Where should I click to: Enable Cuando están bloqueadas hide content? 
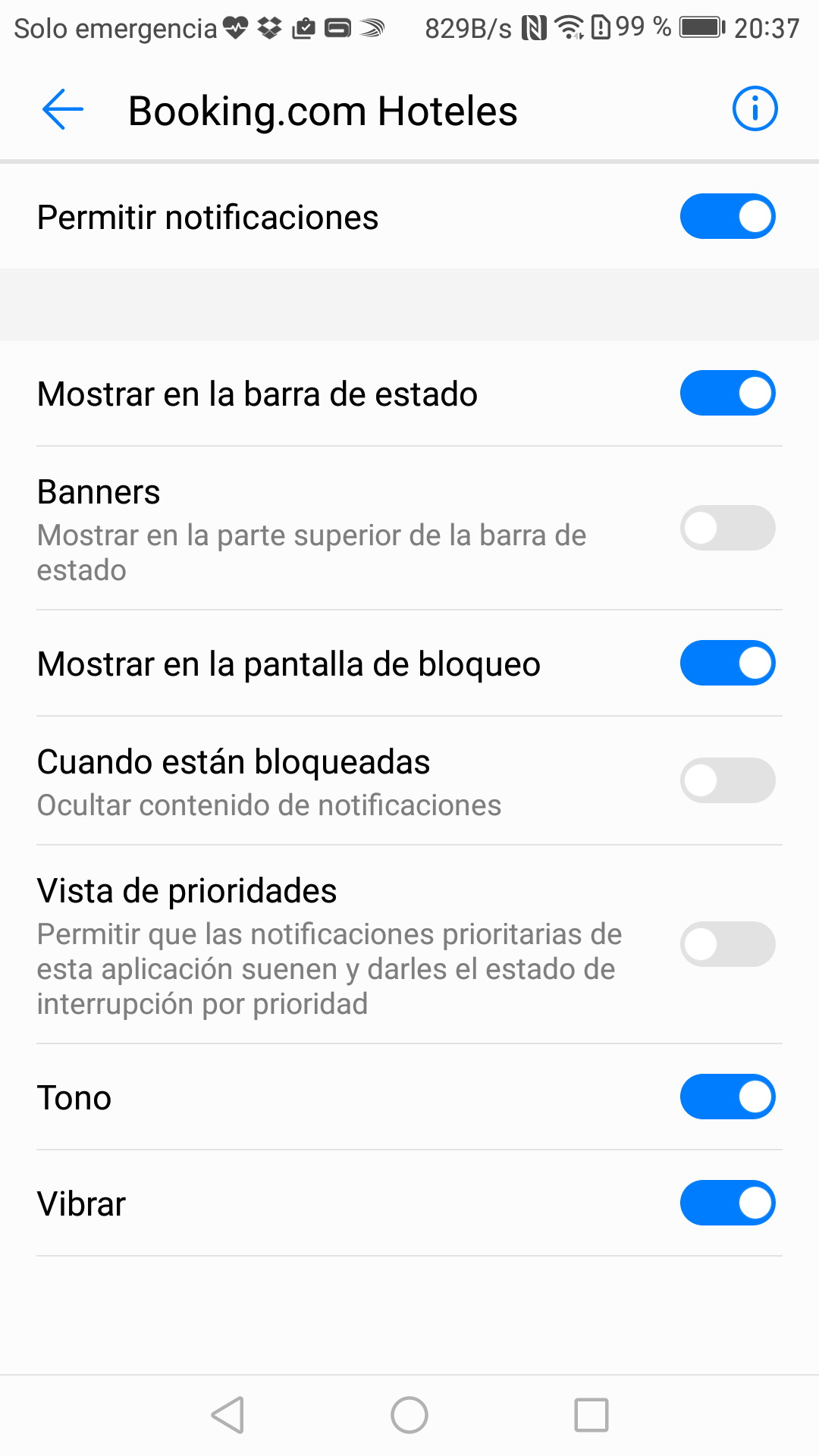pos(726,780)
